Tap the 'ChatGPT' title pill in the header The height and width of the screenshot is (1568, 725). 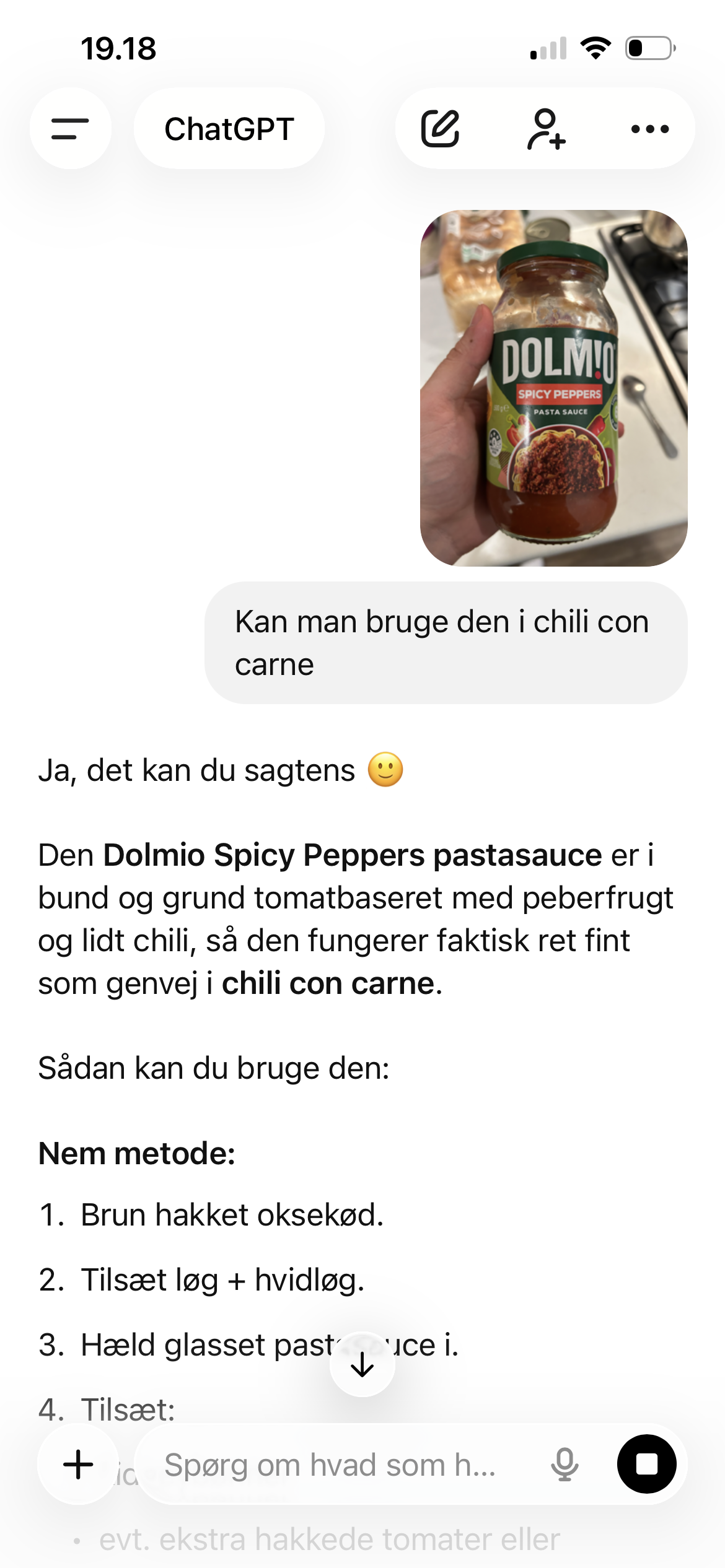pos(229,128)
